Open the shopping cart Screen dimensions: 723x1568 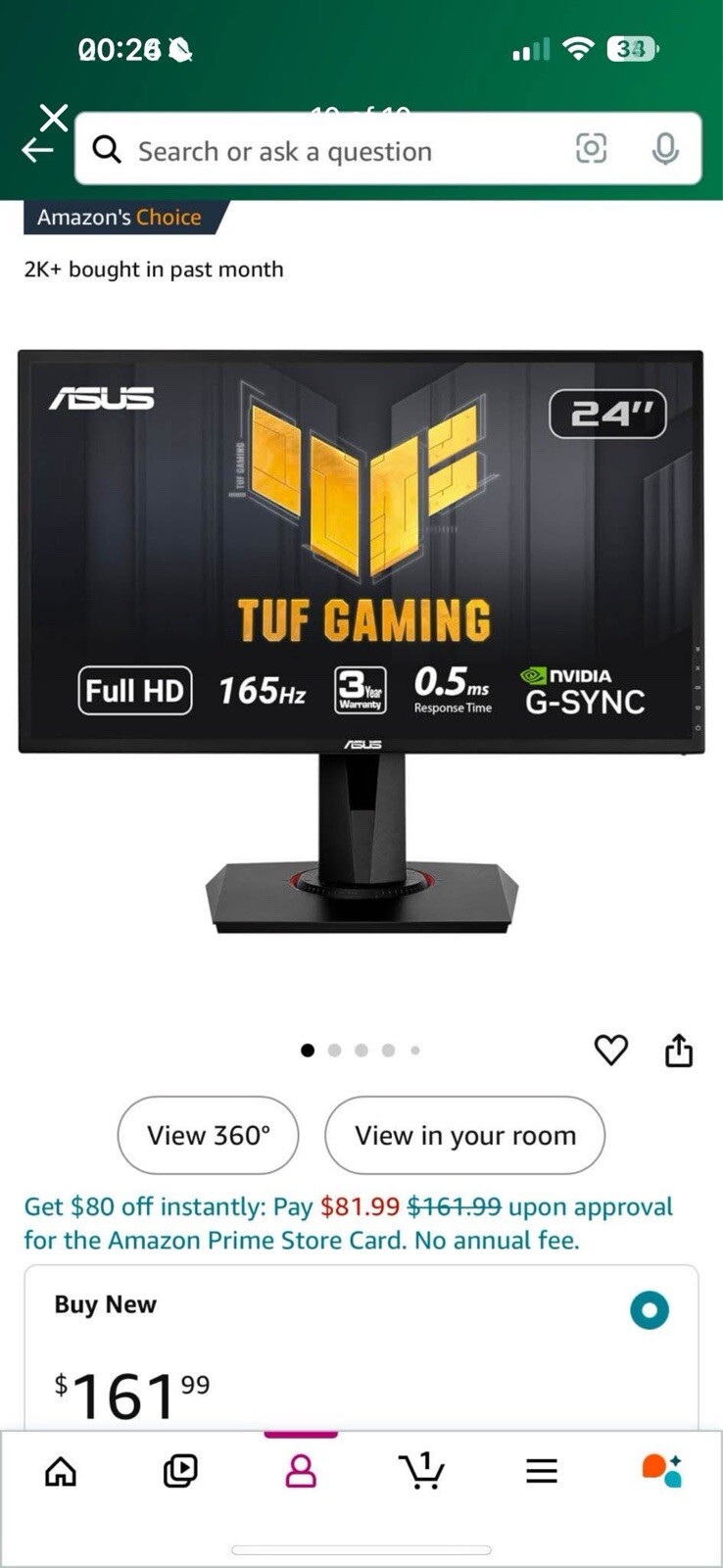click(421, 1471)
